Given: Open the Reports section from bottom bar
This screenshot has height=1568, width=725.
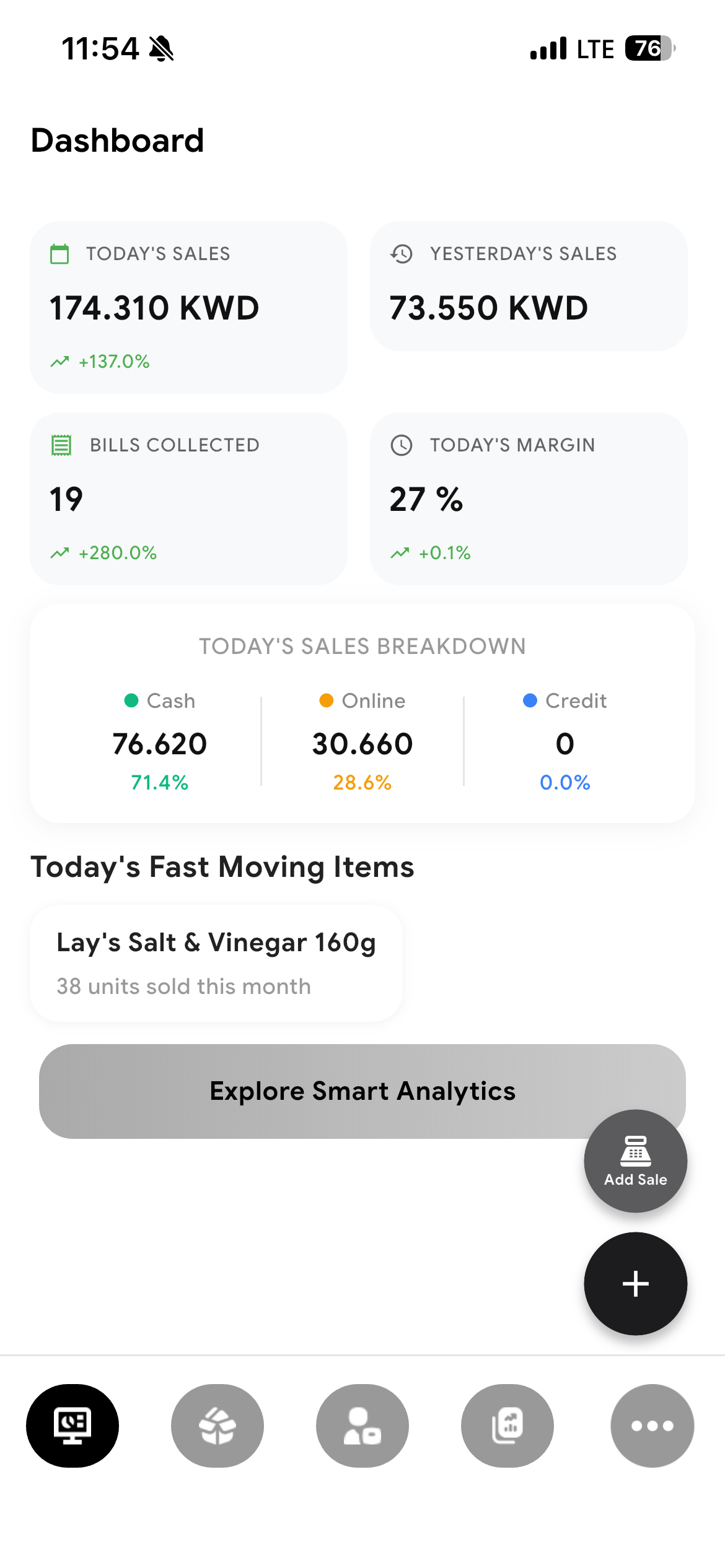Looking at the screenshot, I should pyautogui.click(x=507, y=1426).
